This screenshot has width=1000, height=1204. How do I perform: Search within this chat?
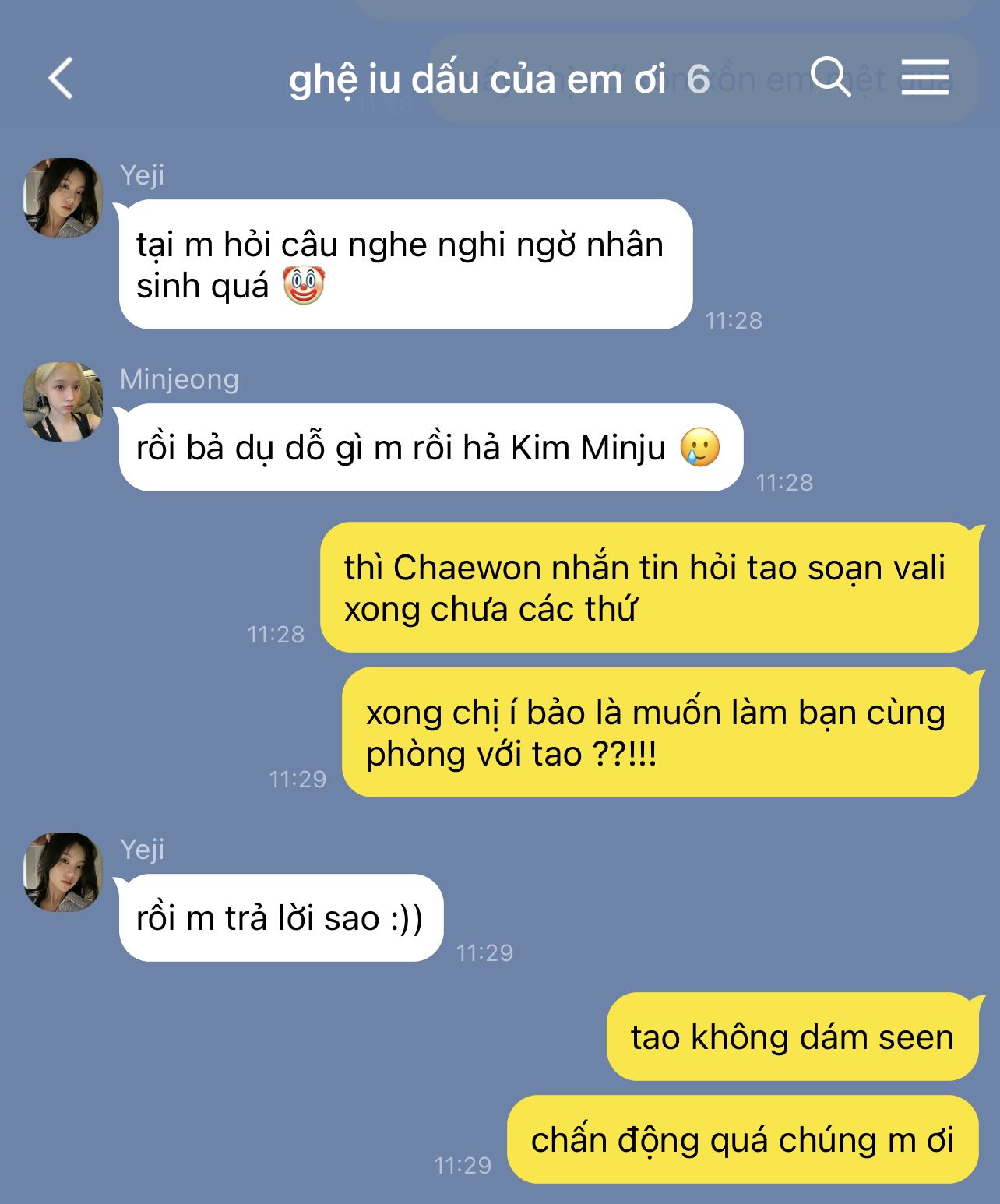(x=830, y=77)
